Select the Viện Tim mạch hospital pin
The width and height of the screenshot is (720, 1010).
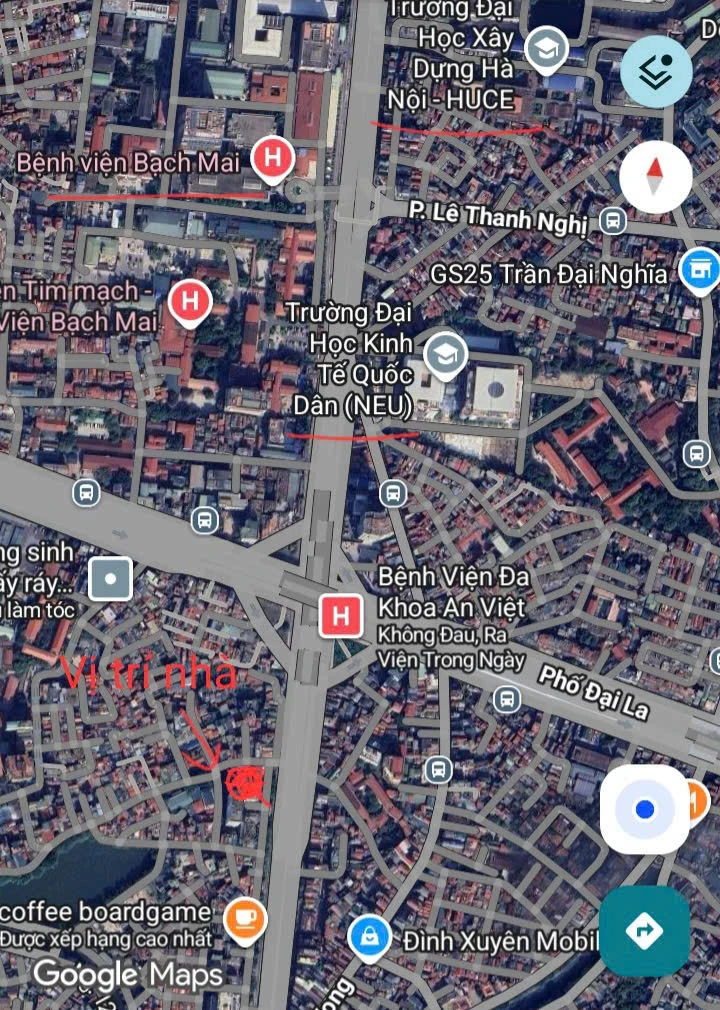(x=189, y=302)
